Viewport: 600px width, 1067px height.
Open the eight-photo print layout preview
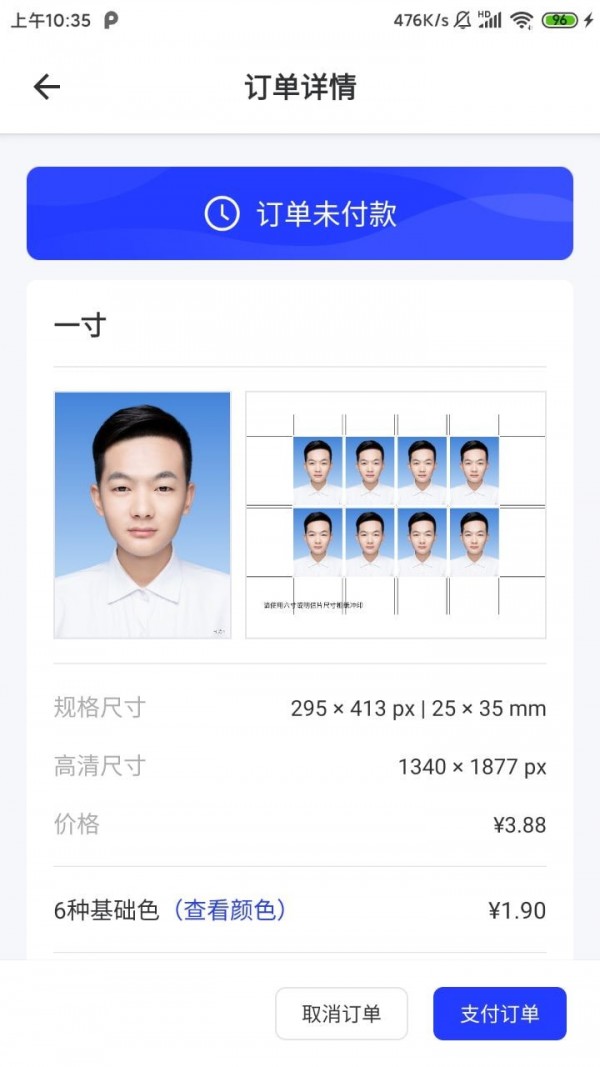(x=396, y=515)
